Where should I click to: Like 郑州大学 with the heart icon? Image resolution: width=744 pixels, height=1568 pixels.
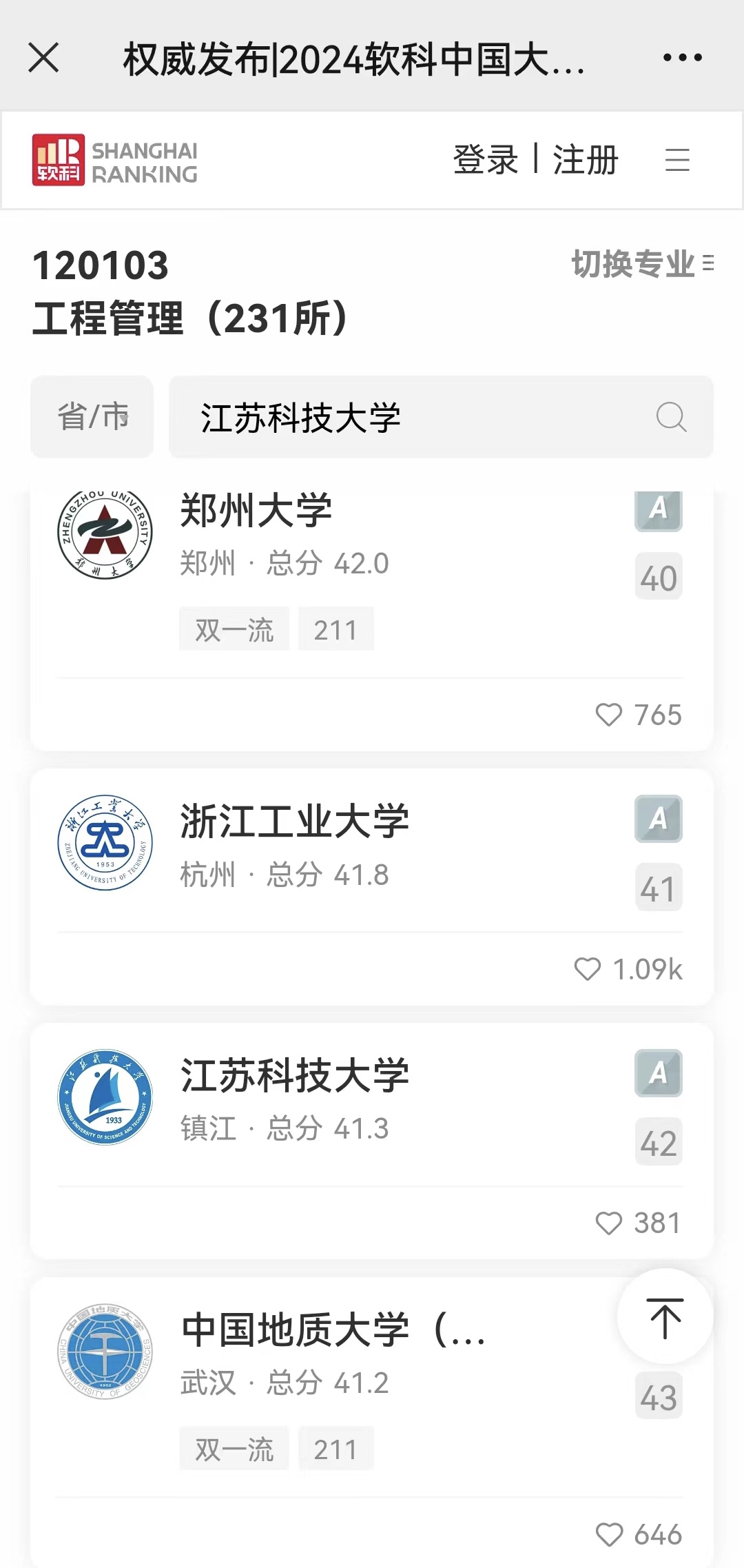(x=608, y=715)
